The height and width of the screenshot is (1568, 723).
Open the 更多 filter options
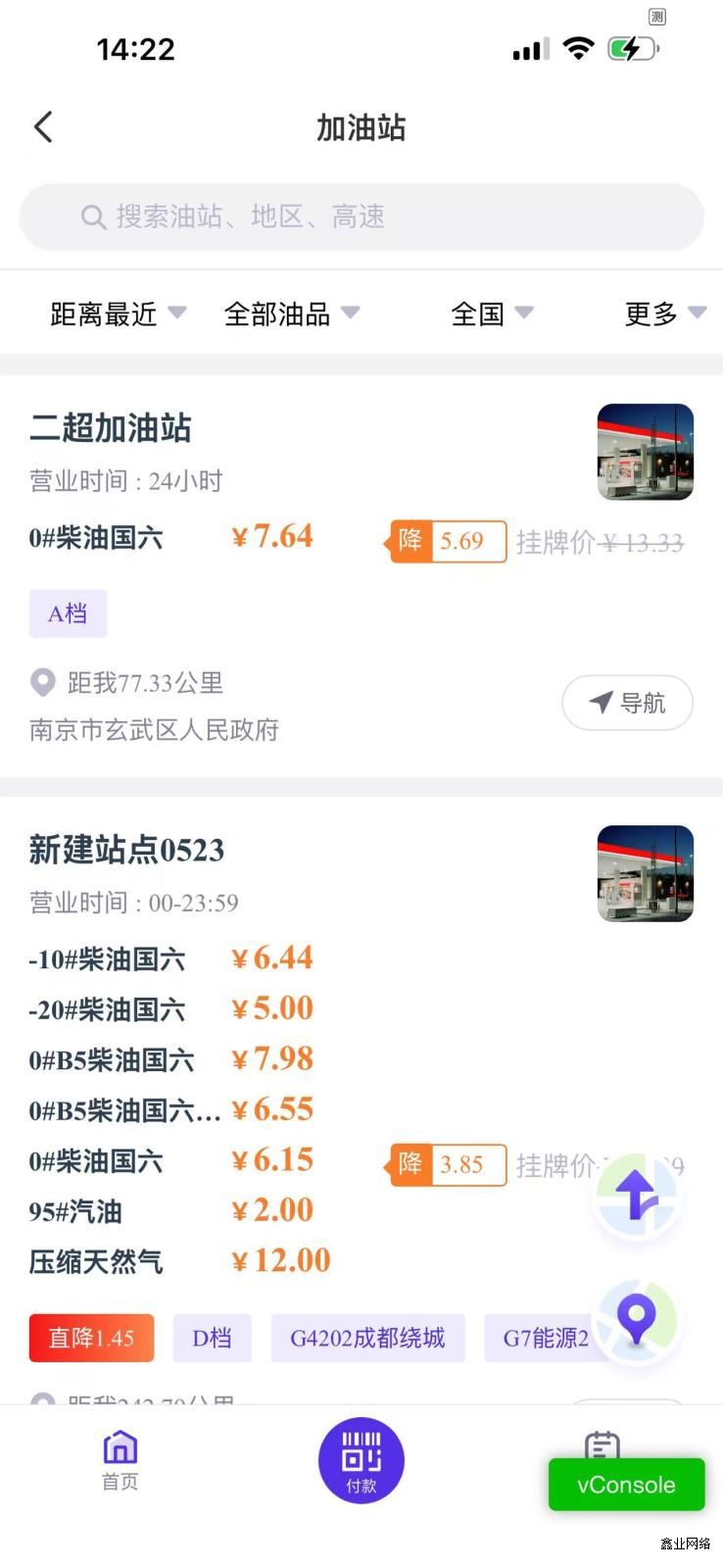pos(664,314)
